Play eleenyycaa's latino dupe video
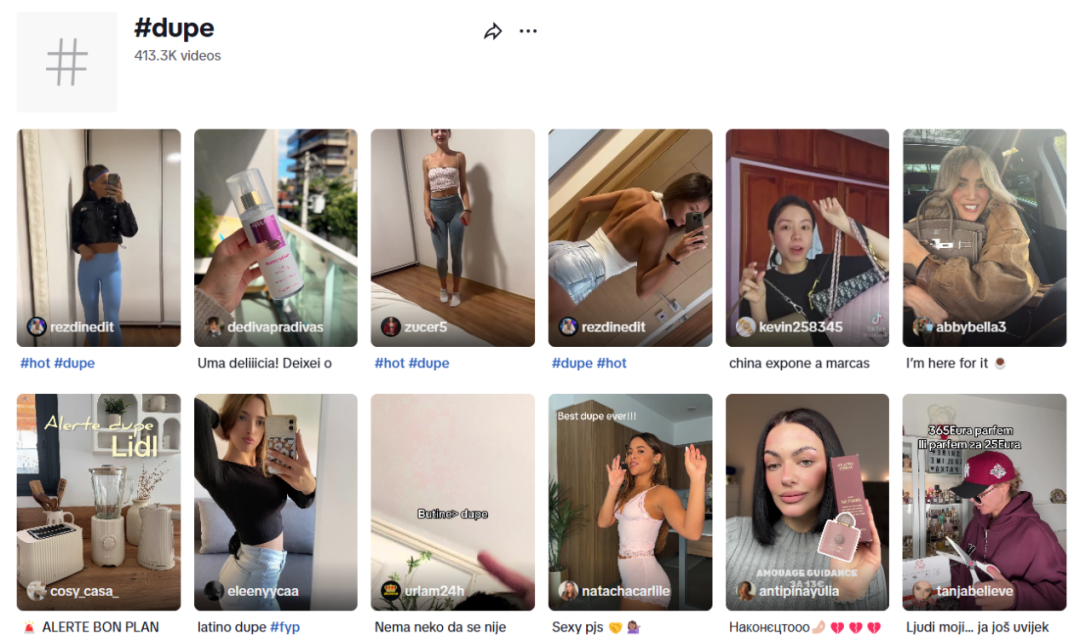 point(275,500)
